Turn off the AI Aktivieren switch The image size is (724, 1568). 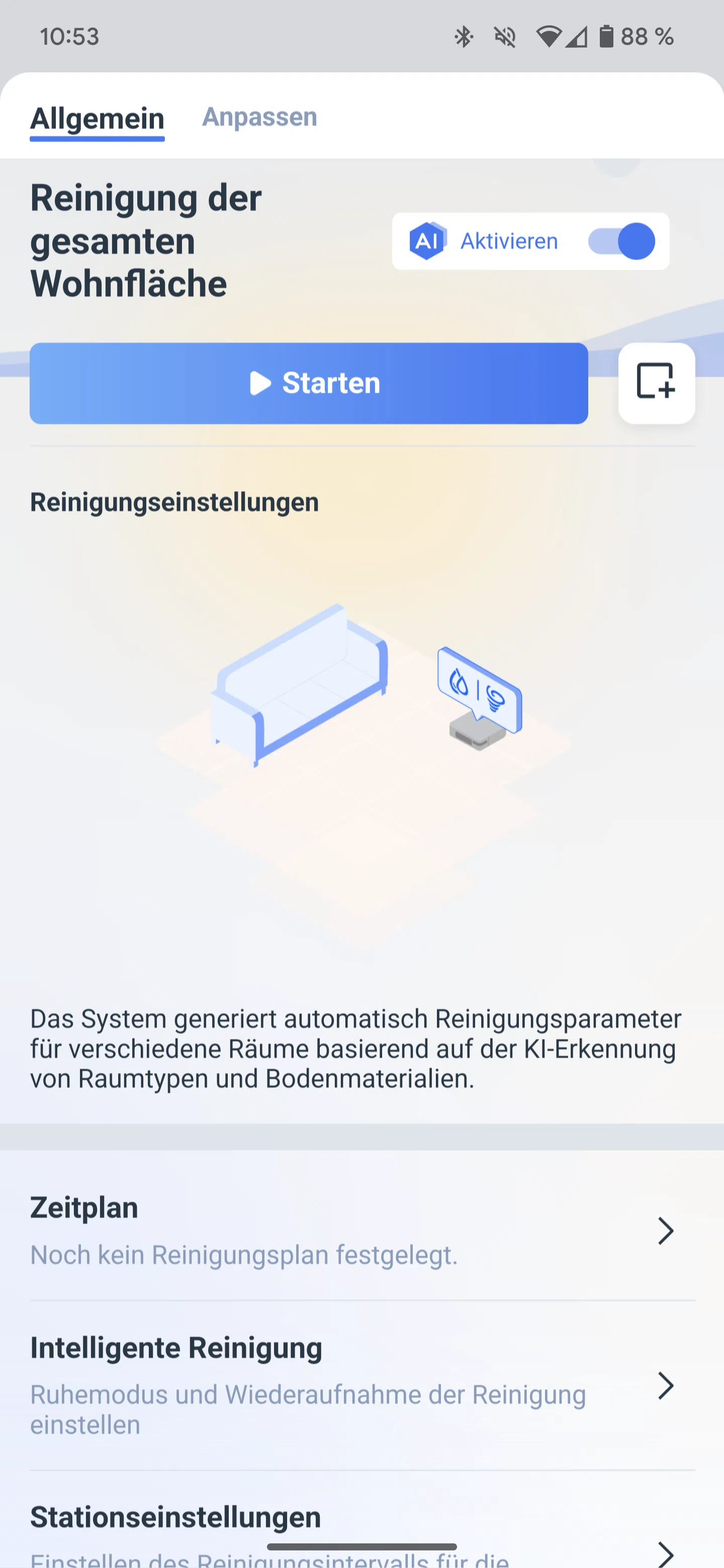tap(620, 241)
